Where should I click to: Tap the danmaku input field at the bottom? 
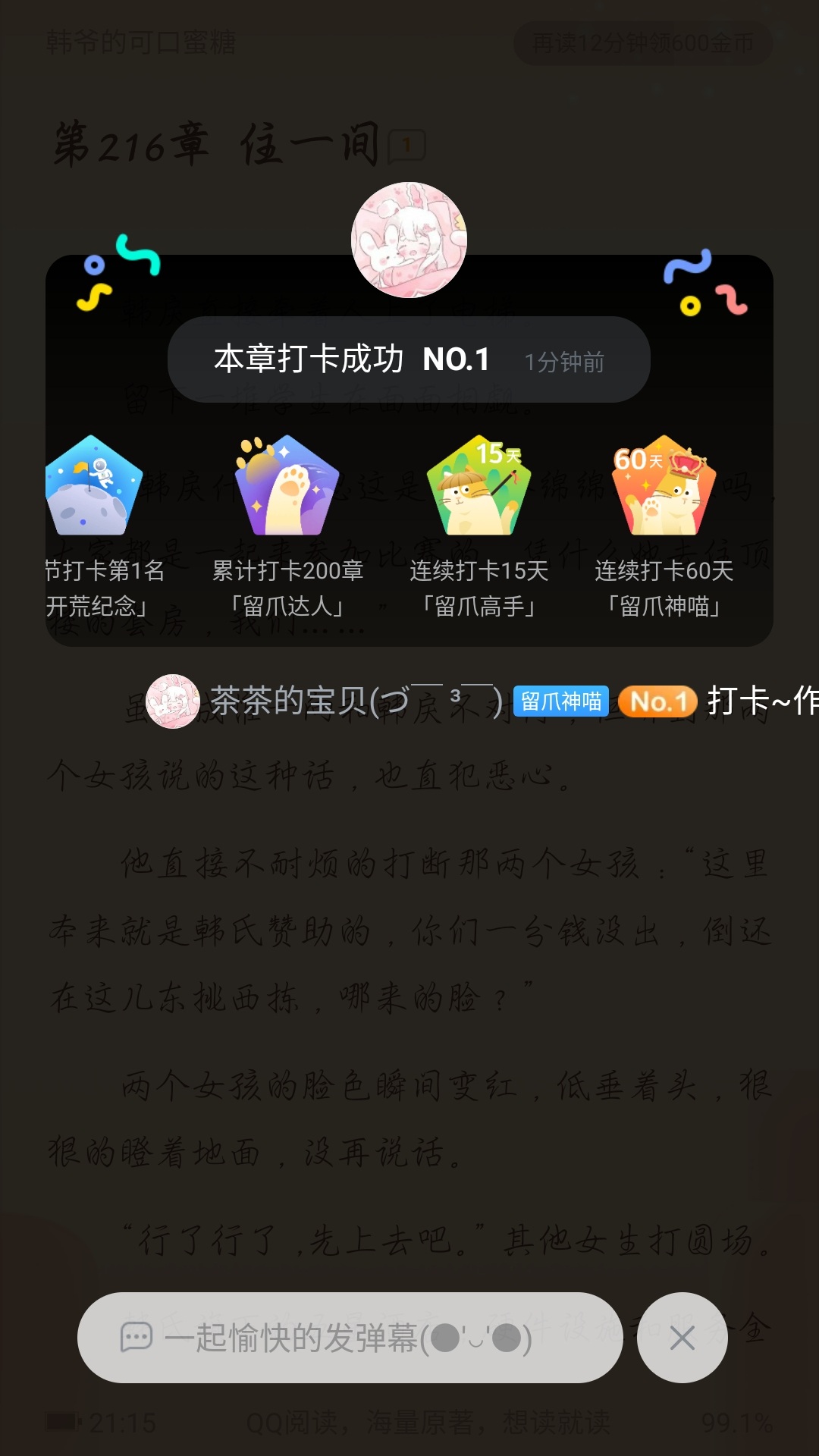[x=349, y=1338]
